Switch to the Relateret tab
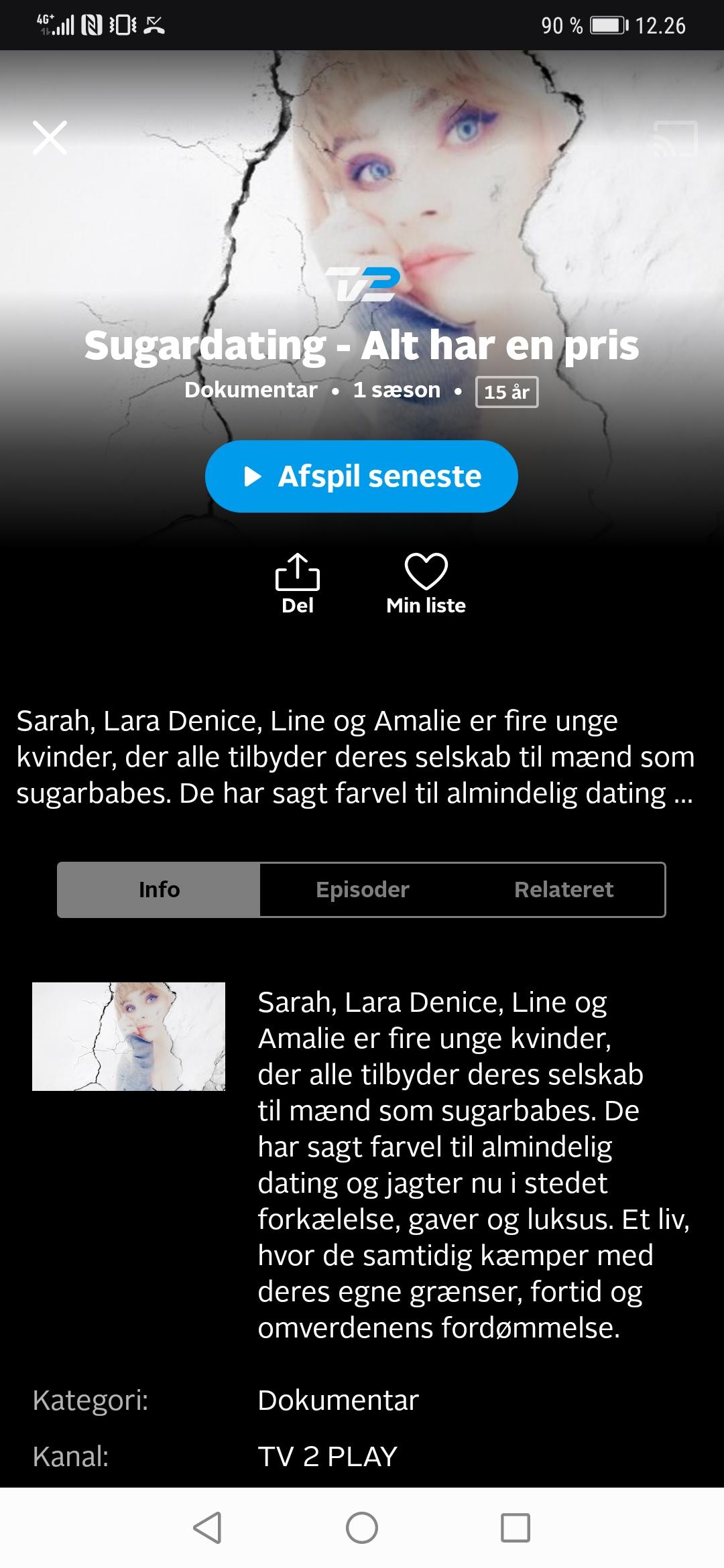724x1568 pixels. click(x=563, y=890)
